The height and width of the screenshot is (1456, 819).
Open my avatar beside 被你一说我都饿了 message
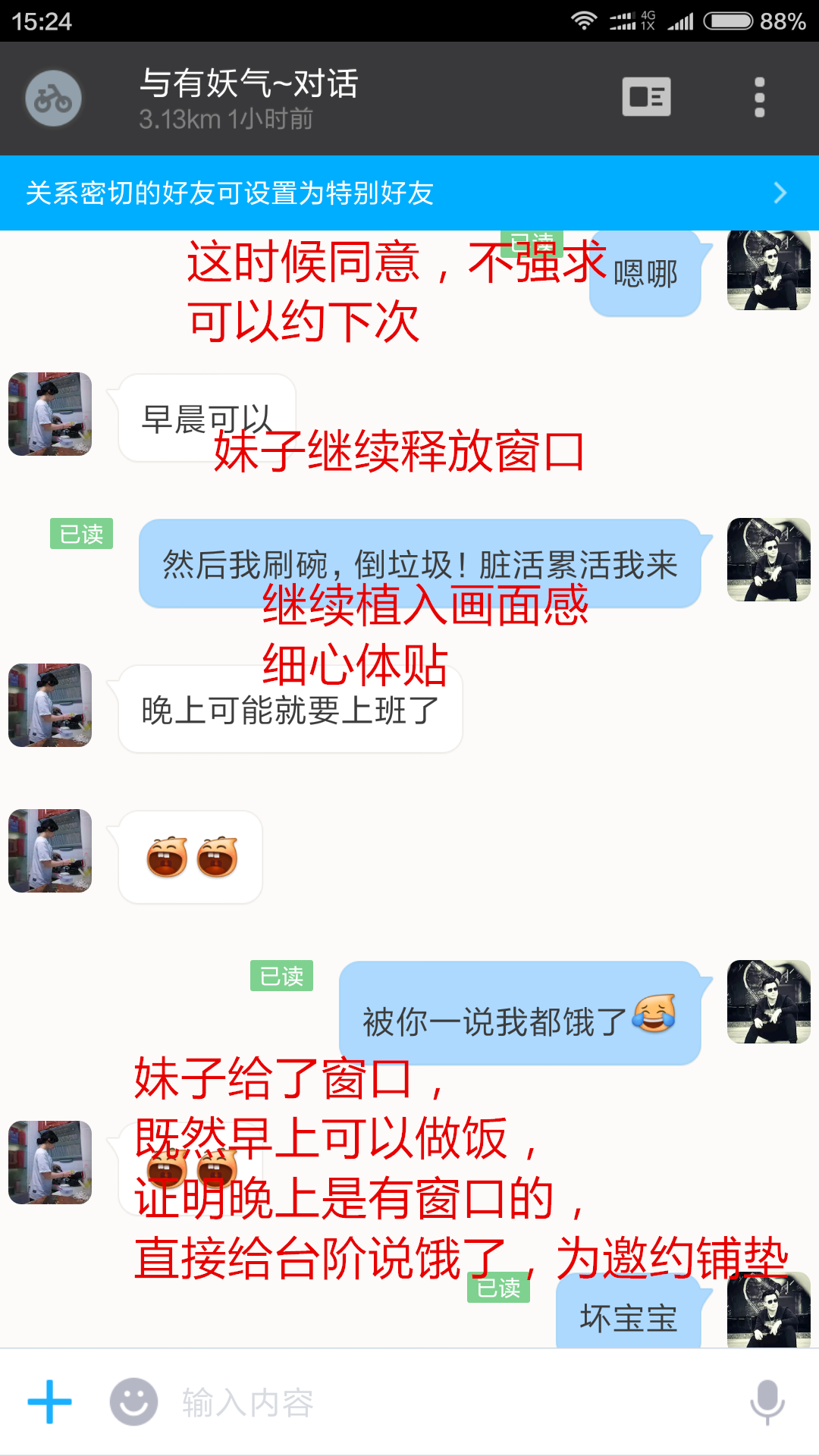click(768, 1002)
